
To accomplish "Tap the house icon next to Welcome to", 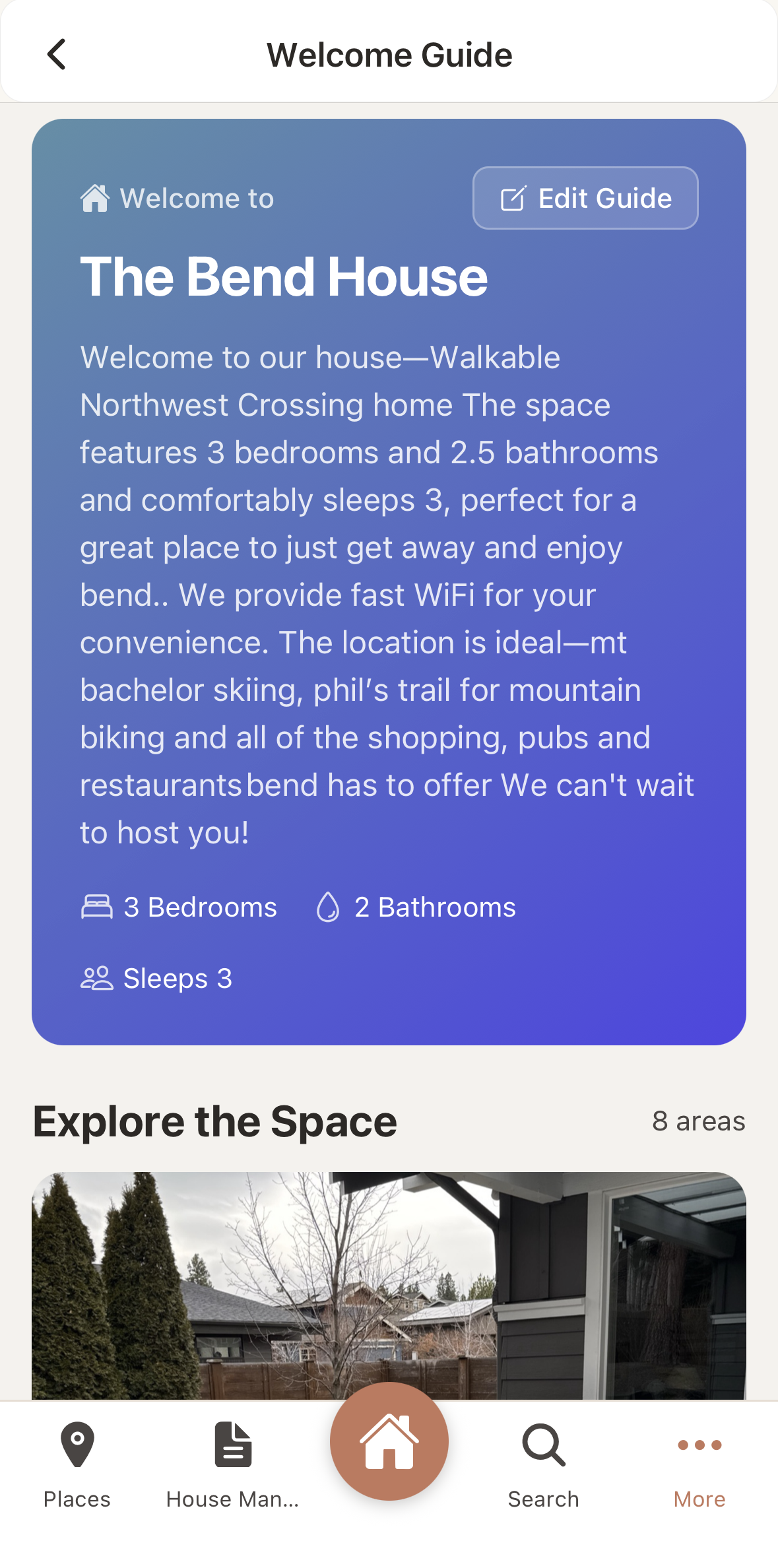I will coord(96,197).
